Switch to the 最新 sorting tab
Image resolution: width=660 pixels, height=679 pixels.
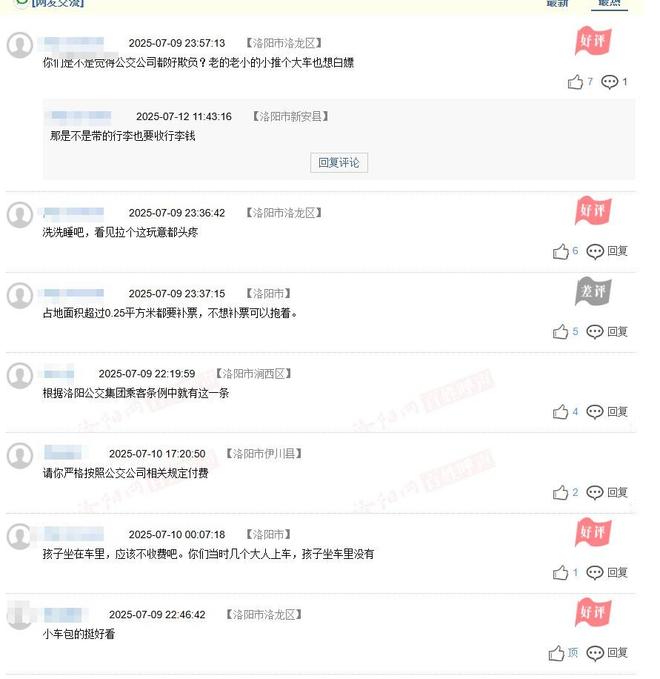tap(557, 4)
